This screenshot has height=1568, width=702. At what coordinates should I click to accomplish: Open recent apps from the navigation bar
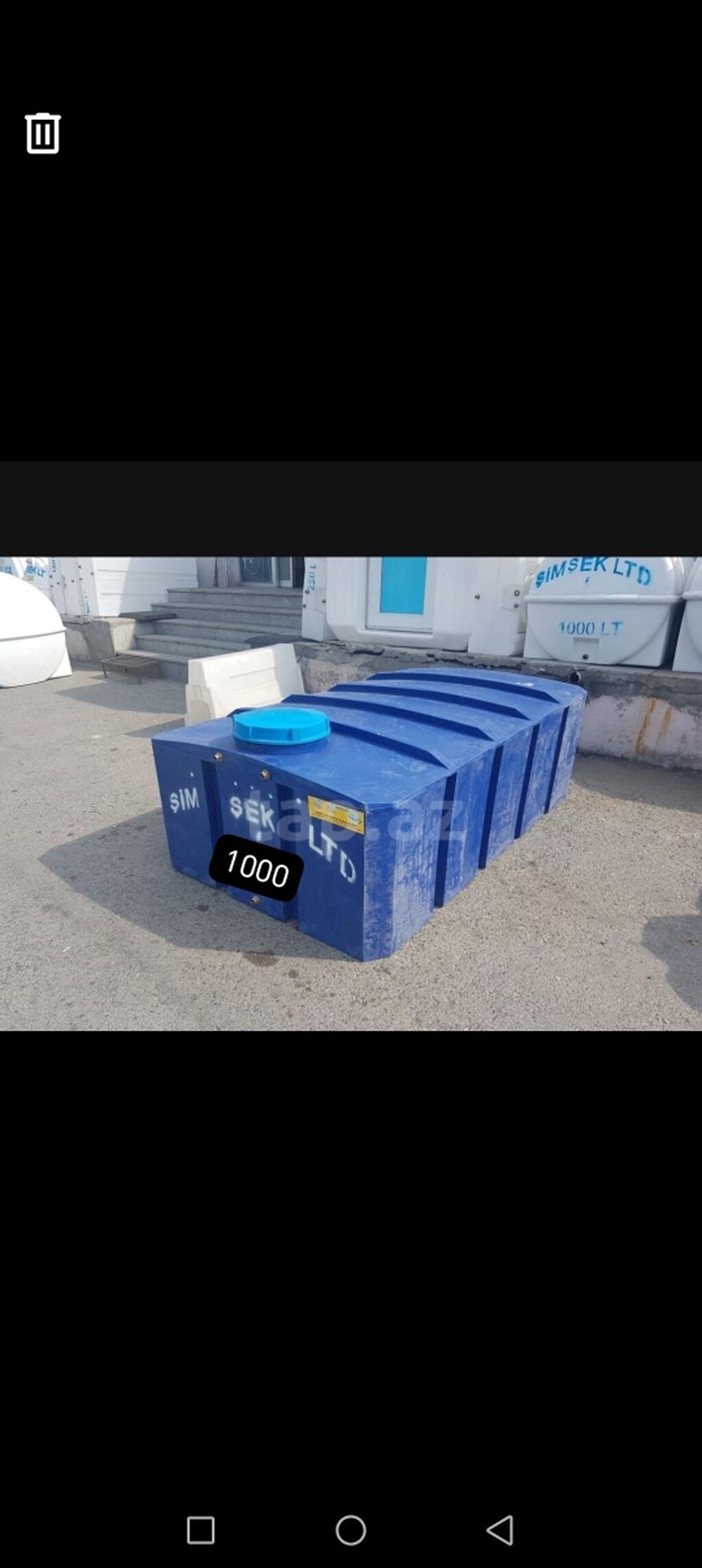(201, 1530)
